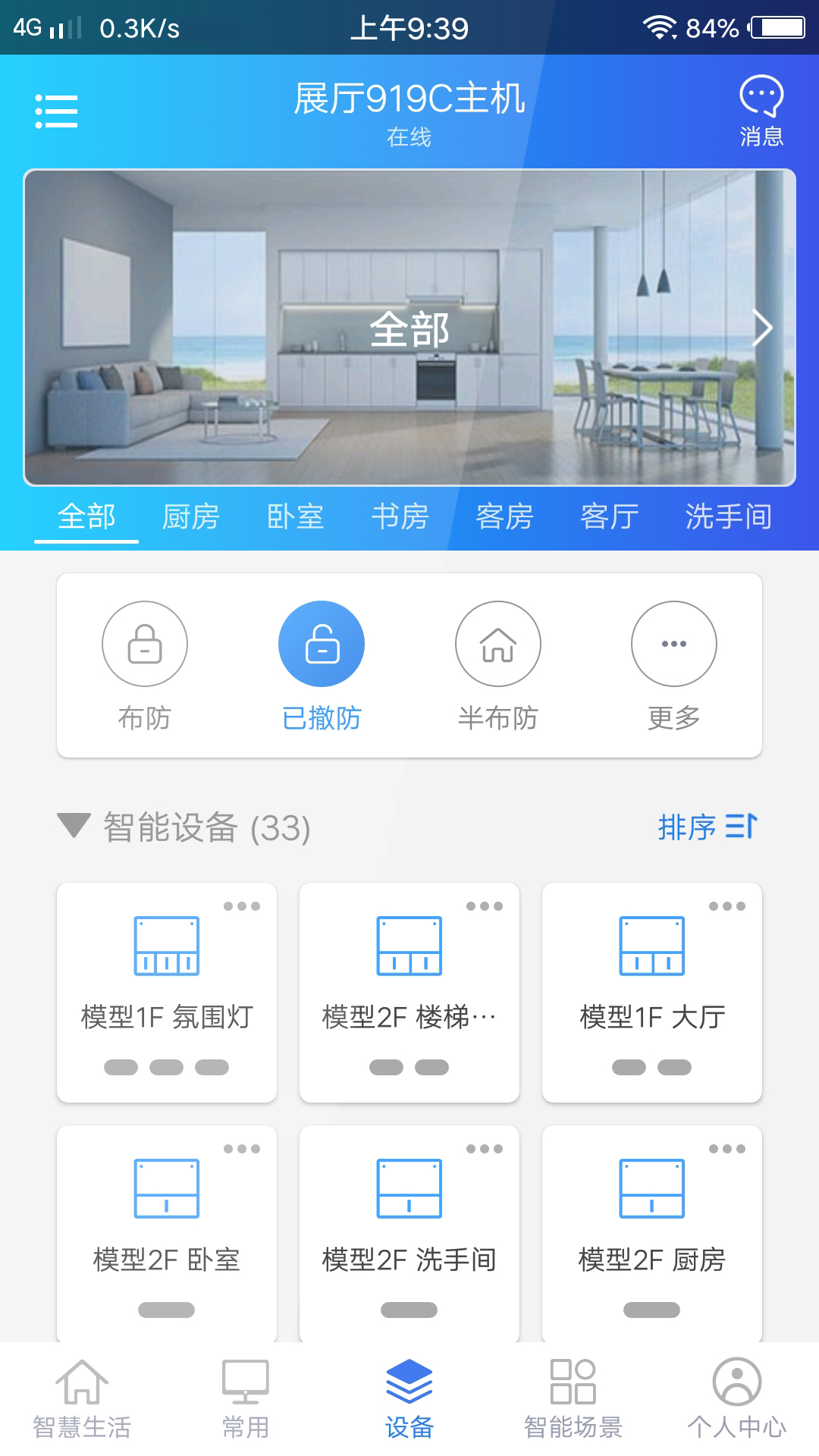Tap the right arrow on the room banner
The image size is (819, 1456).
pyautogui.click(x=764, y=329)
